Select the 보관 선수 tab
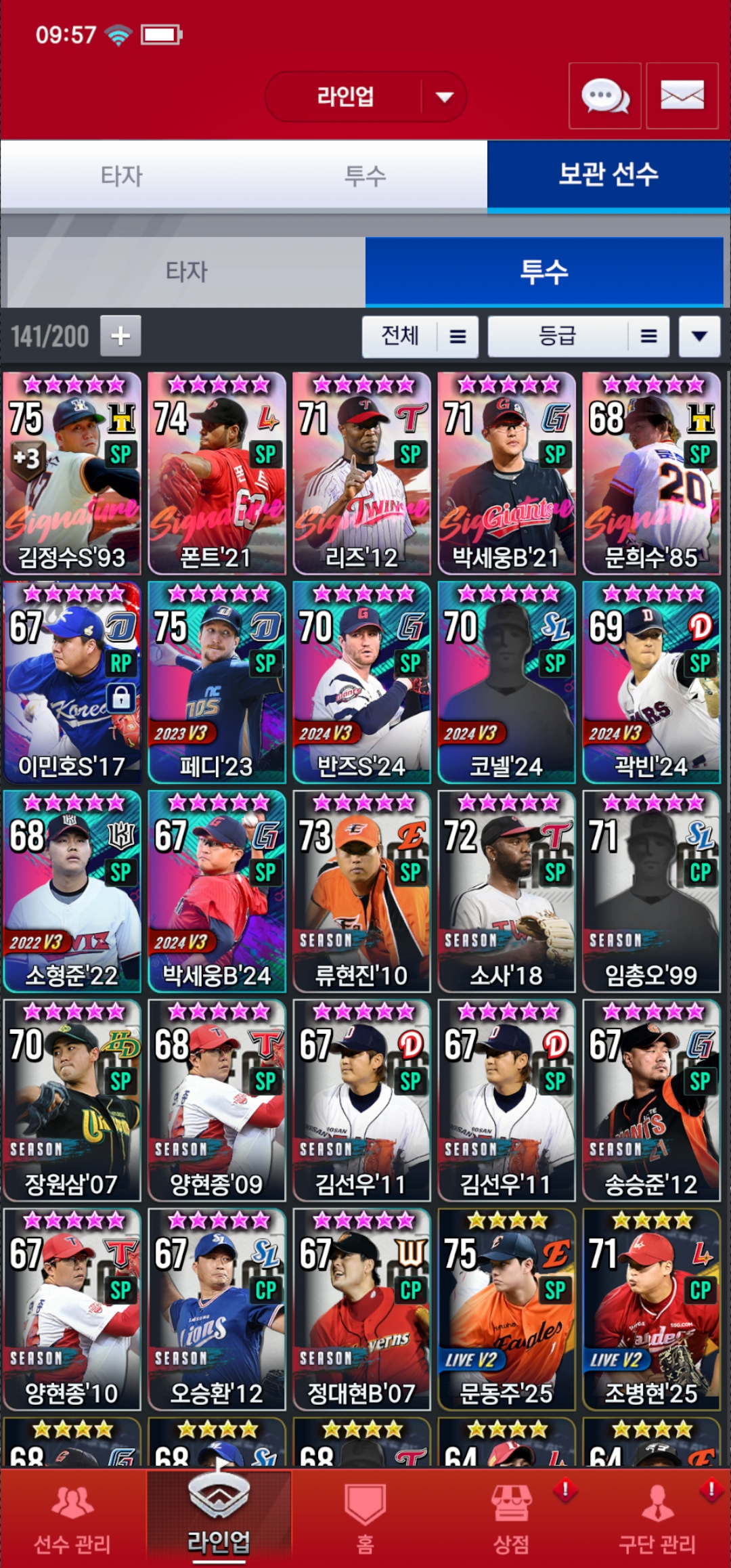 (x=608, y=175)
